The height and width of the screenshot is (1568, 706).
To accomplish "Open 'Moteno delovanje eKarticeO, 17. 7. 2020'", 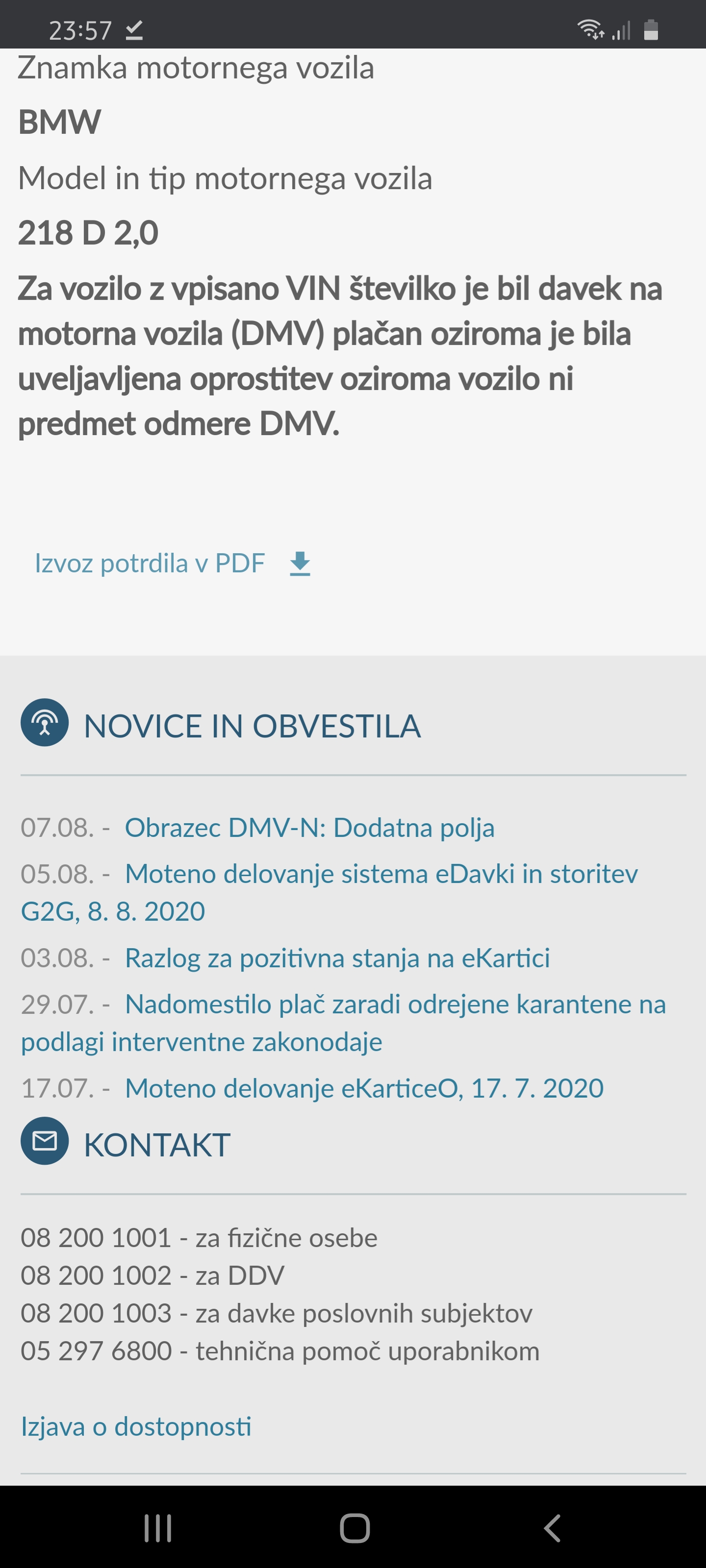I will point(364,1088).
